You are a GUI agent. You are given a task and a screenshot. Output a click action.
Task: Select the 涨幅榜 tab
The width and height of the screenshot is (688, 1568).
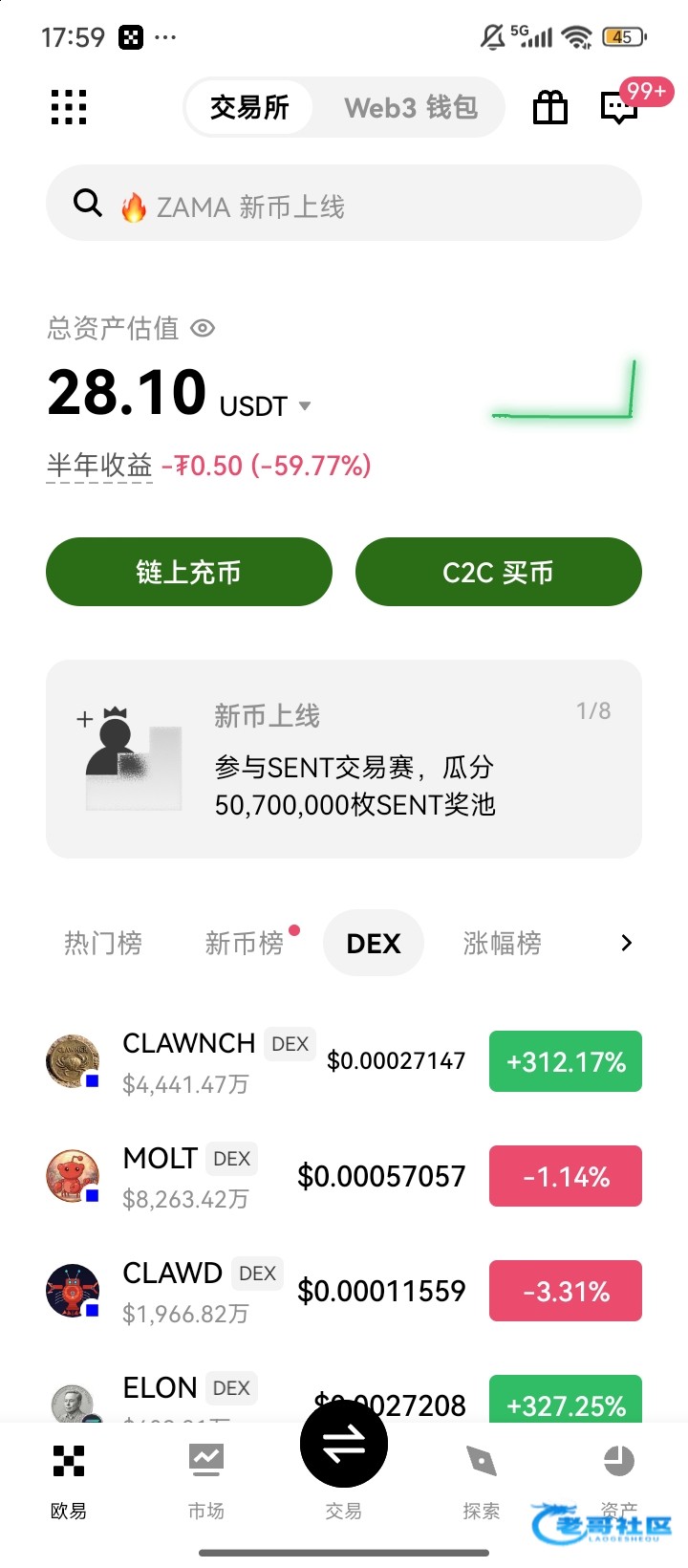(x=502, y=944)
